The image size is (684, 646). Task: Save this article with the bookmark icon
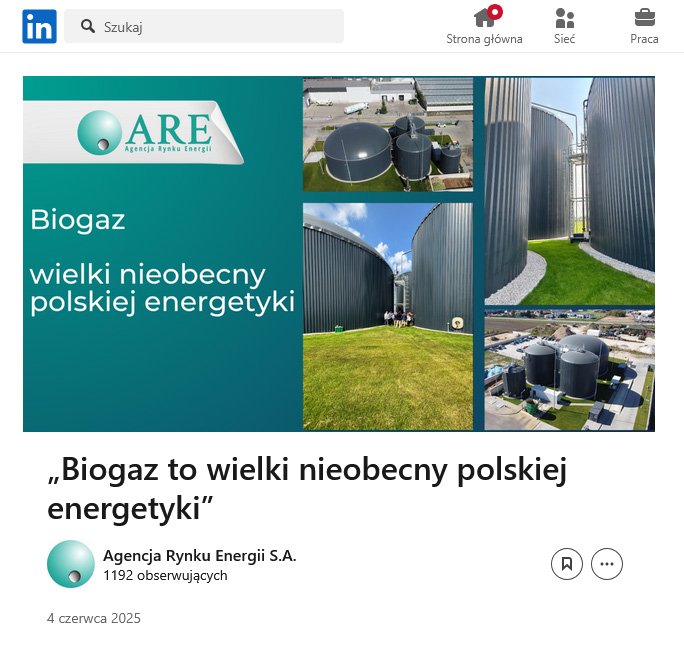[x=567, y=564]
